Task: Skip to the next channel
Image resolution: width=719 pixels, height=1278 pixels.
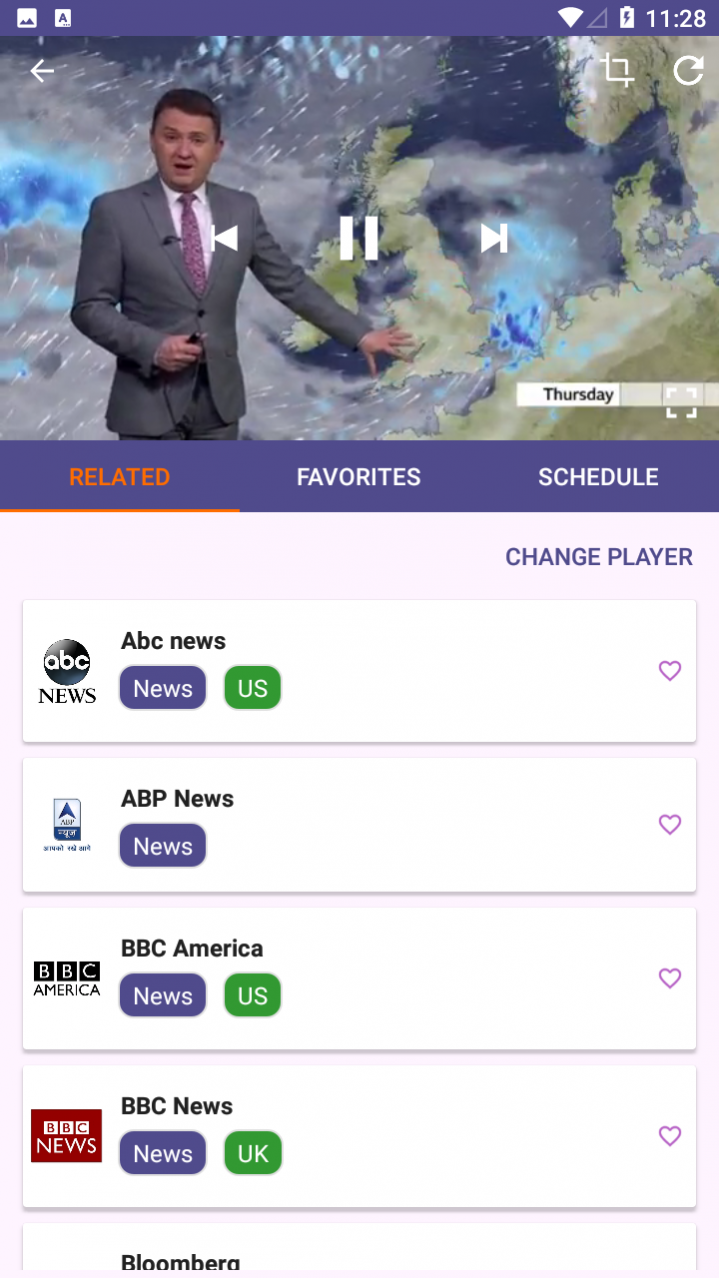Action: click(494, 238)
